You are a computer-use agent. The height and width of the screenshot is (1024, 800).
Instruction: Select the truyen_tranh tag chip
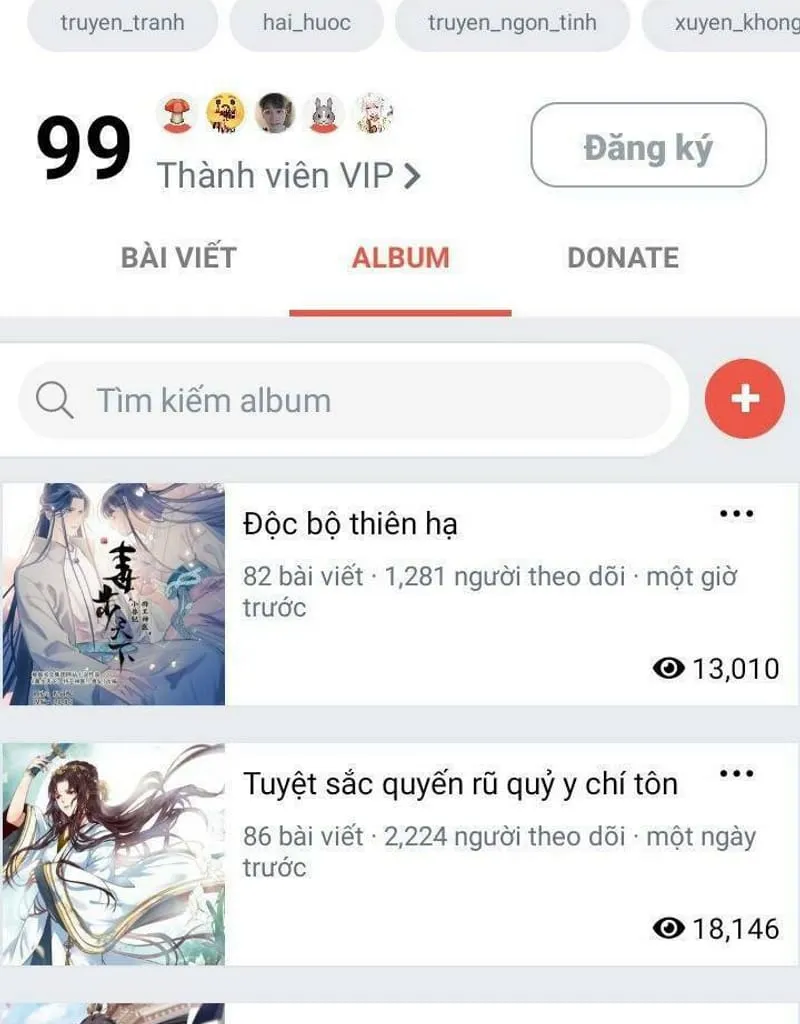coord(123,22)
